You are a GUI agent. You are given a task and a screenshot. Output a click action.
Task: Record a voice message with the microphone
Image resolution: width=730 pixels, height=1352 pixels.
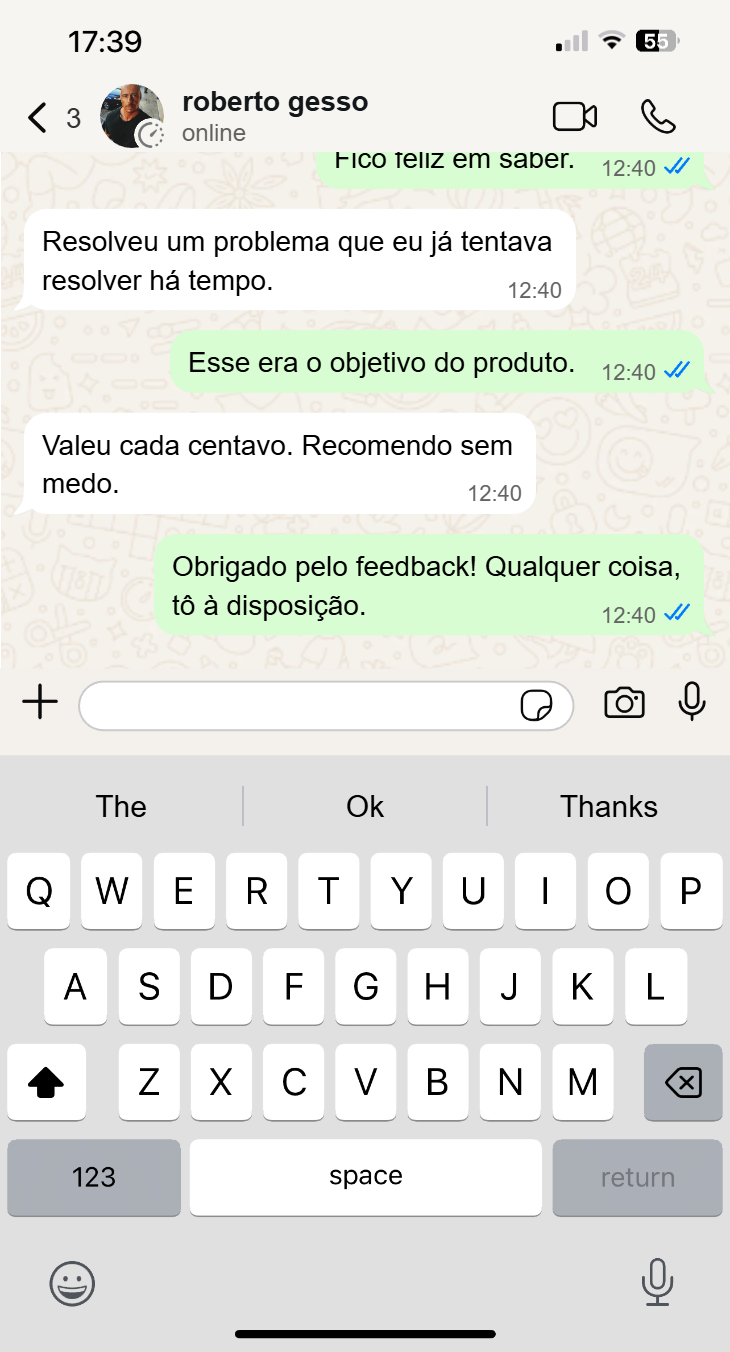coord(692,702)
